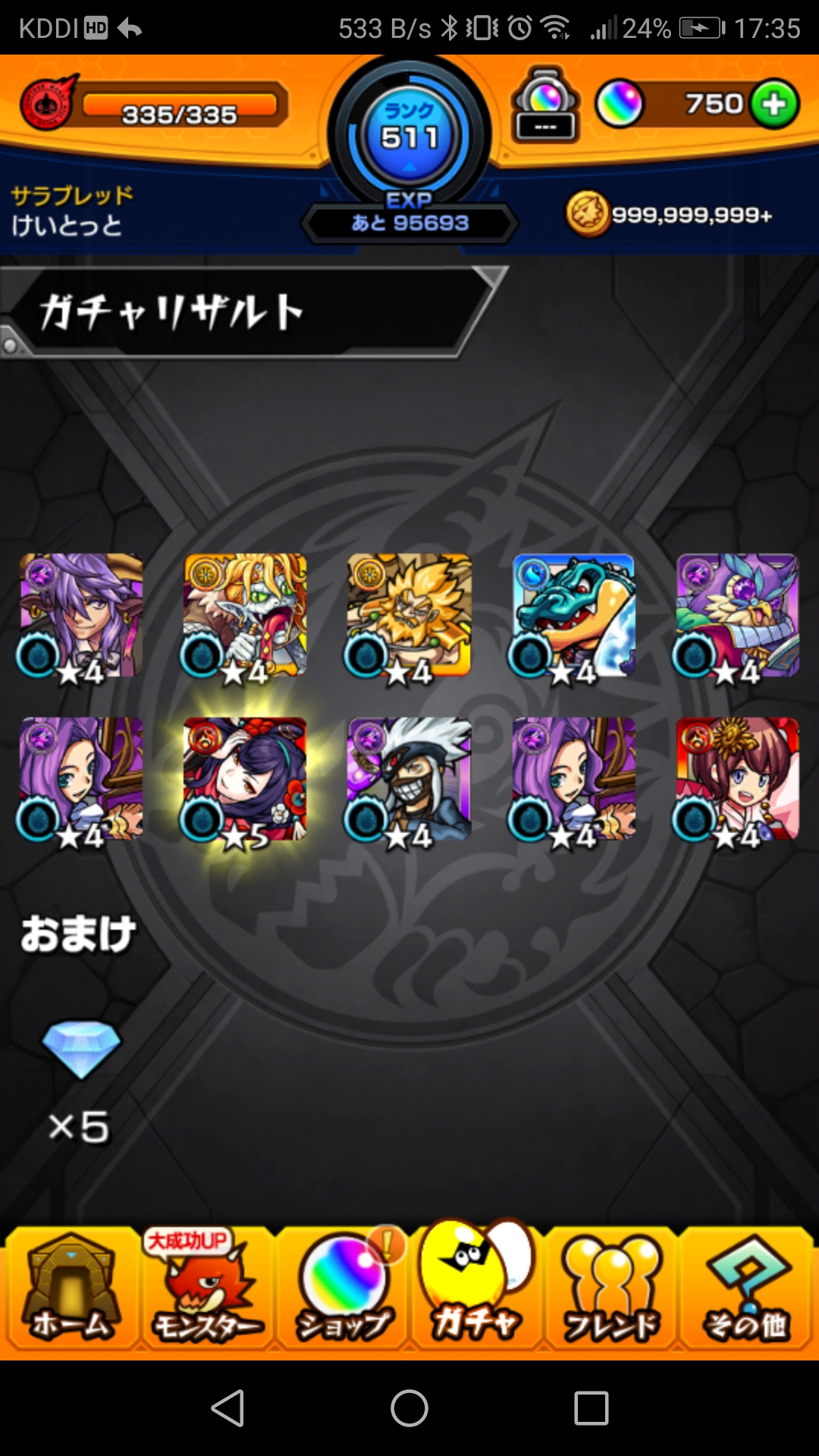Screen dimensions: 819x1456
Task: Open the golden lion-maned warrior monster
Action: pyautogui.click(x=409, y=616)
